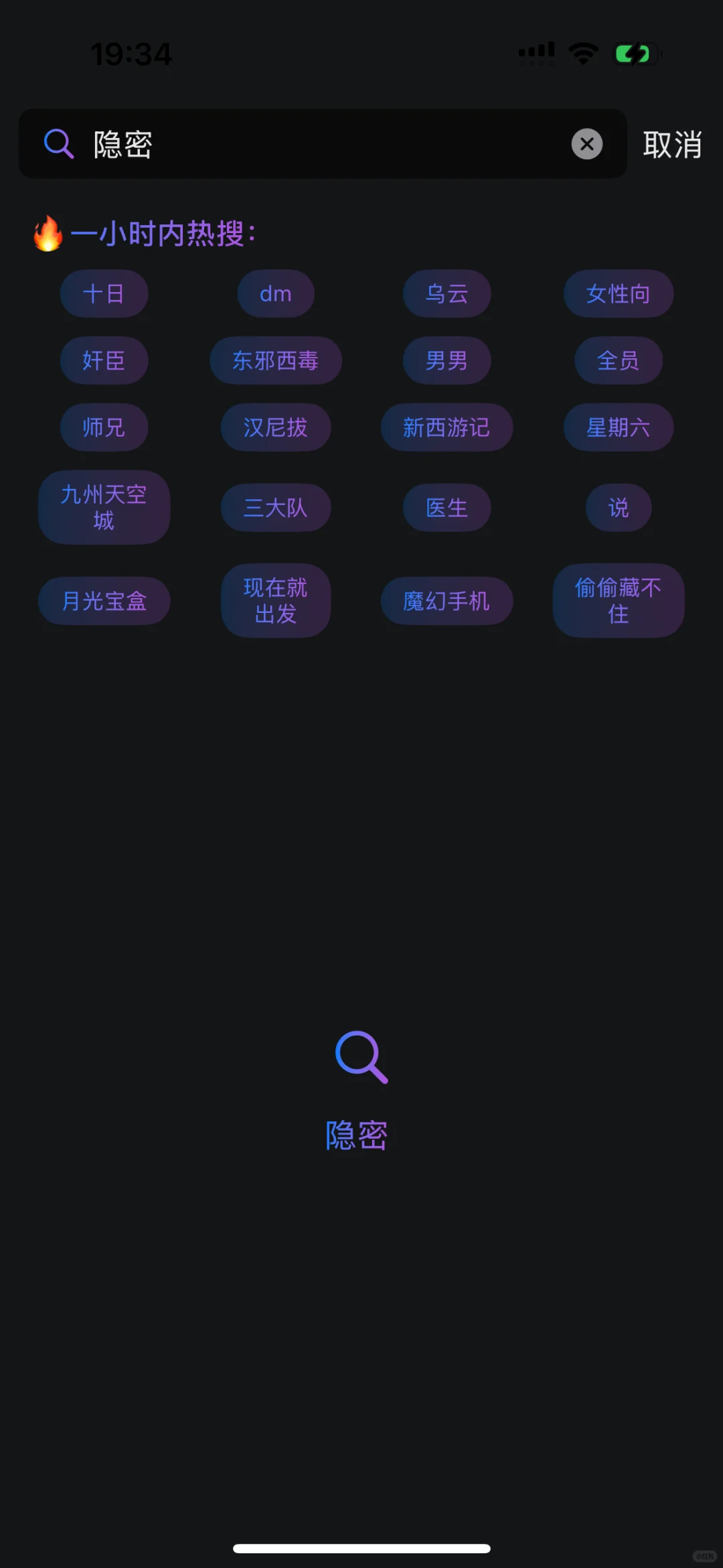Select the 男男 chip
This screenshot has height=1568, width=723.
[447, 360]
